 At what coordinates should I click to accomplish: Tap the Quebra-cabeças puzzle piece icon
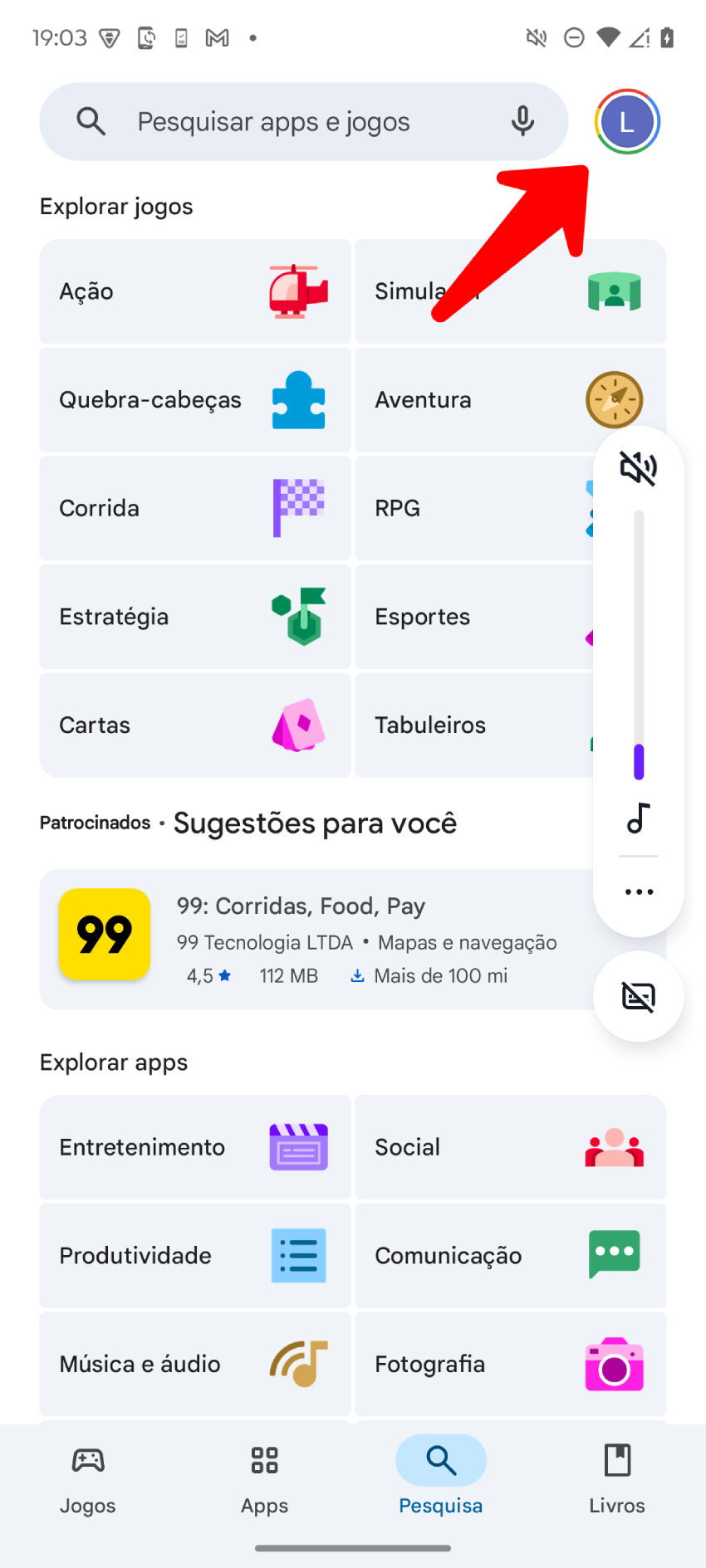(x=297, y=399)
